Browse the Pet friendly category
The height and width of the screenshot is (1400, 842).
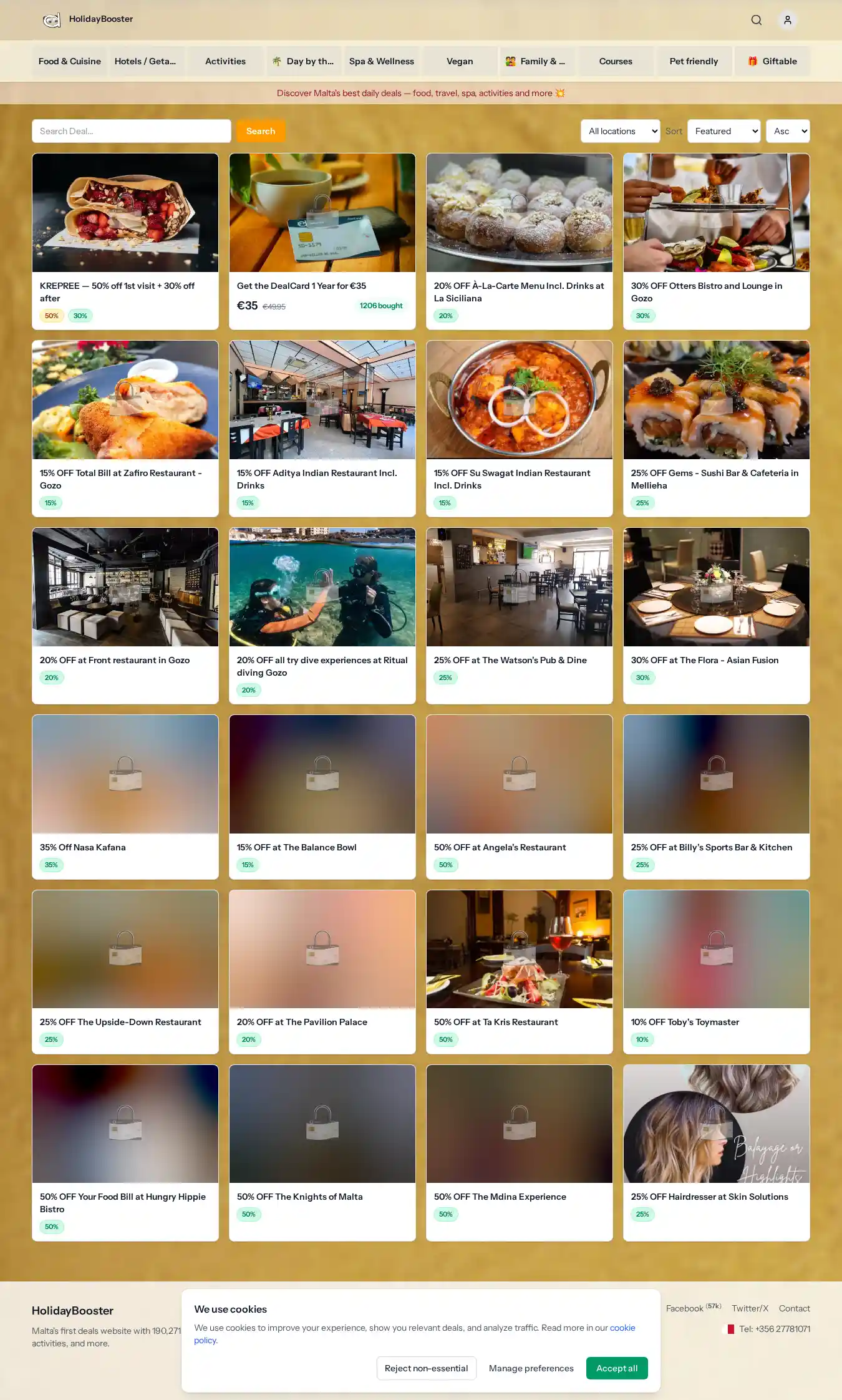pos(694,61)
